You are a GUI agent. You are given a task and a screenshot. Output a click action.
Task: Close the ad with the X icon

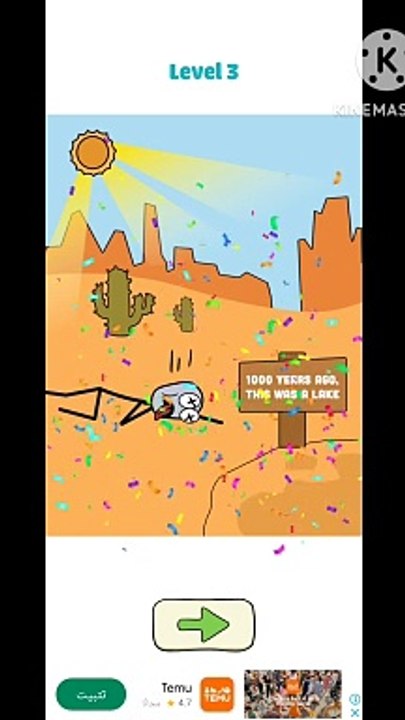[354, 712]
